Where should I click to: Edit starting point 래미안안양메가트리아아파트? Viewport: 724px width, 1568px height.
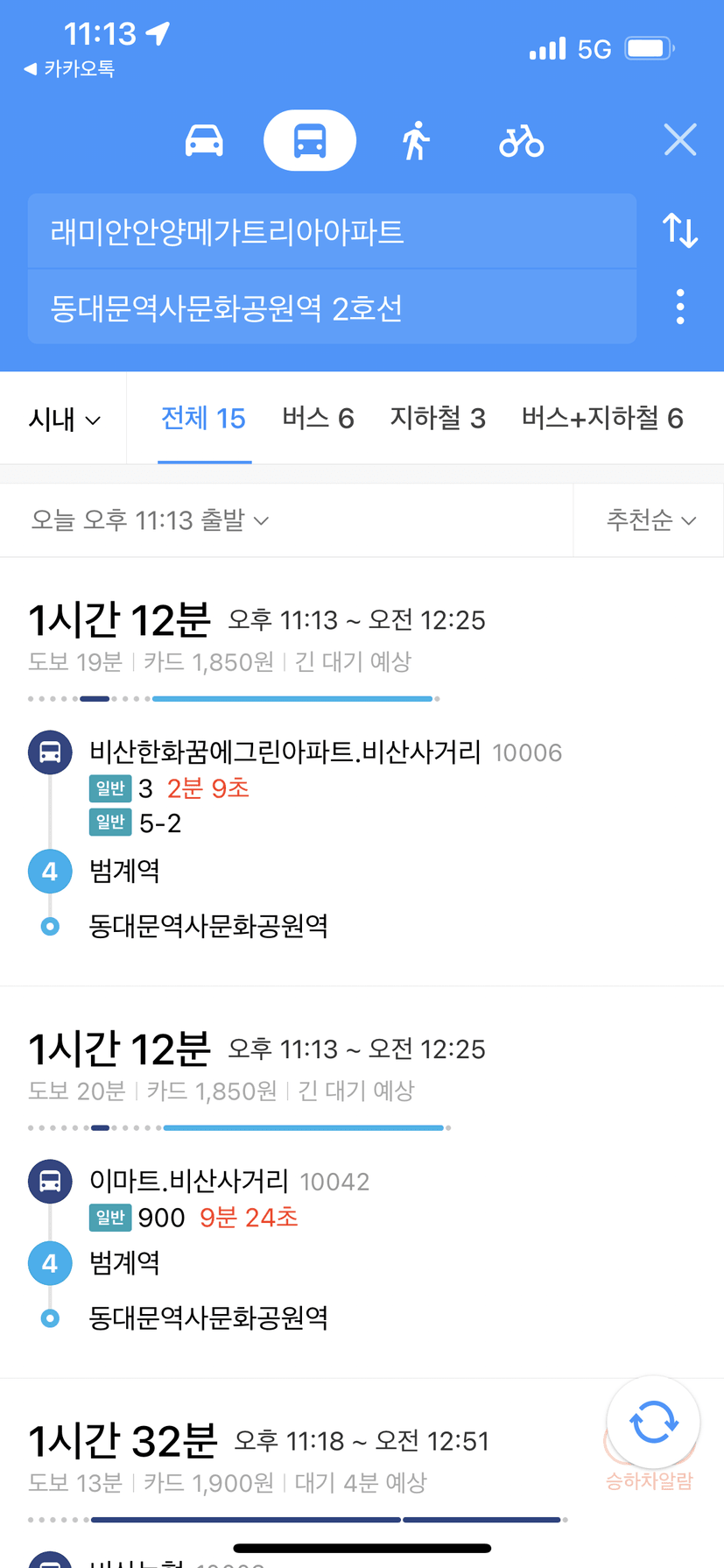coord(332,231)
